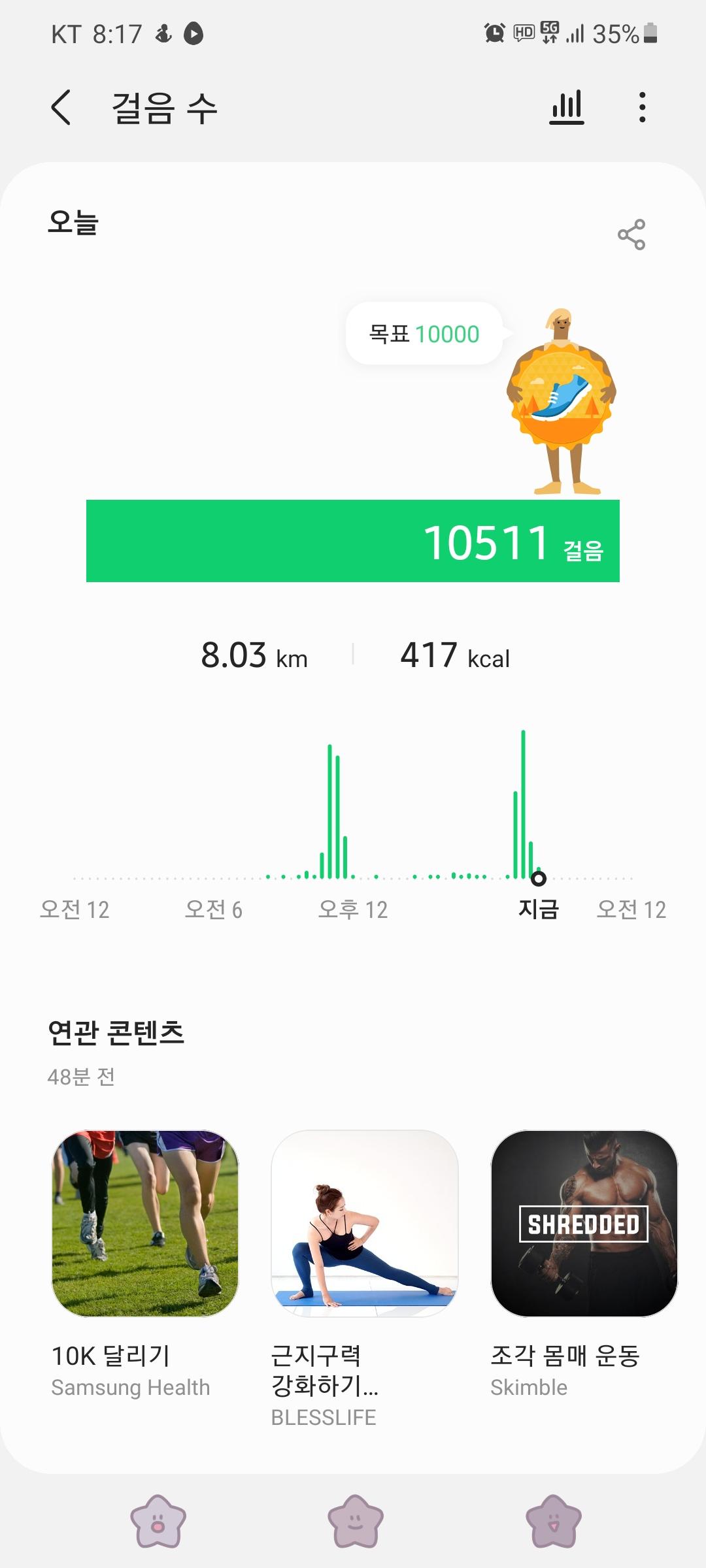Open the 근지구력 강화하기 BLESSLIFE card
The width and height of the screenshot is (706, 1568).
click(364, 1224)
